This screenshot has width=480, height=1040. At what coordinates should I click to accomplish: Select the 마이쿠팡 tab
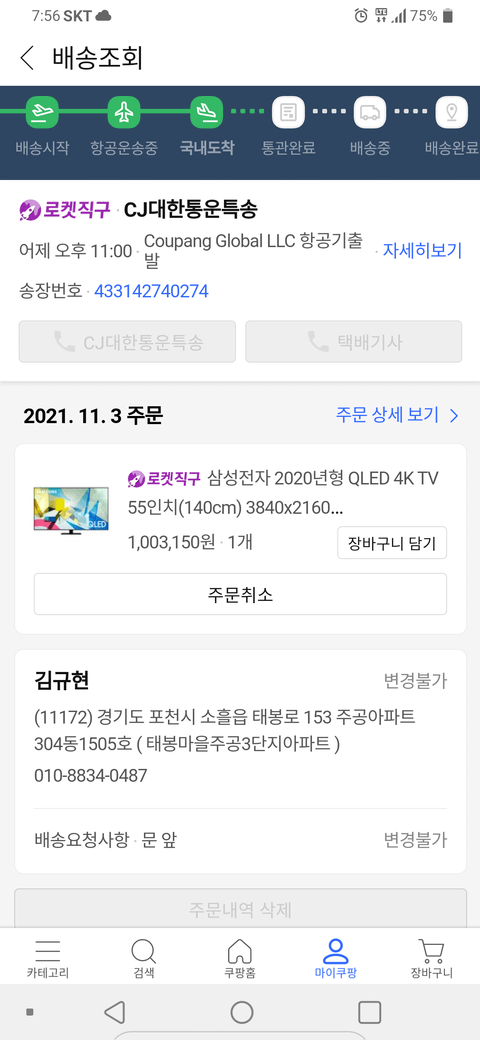point(335,960)
